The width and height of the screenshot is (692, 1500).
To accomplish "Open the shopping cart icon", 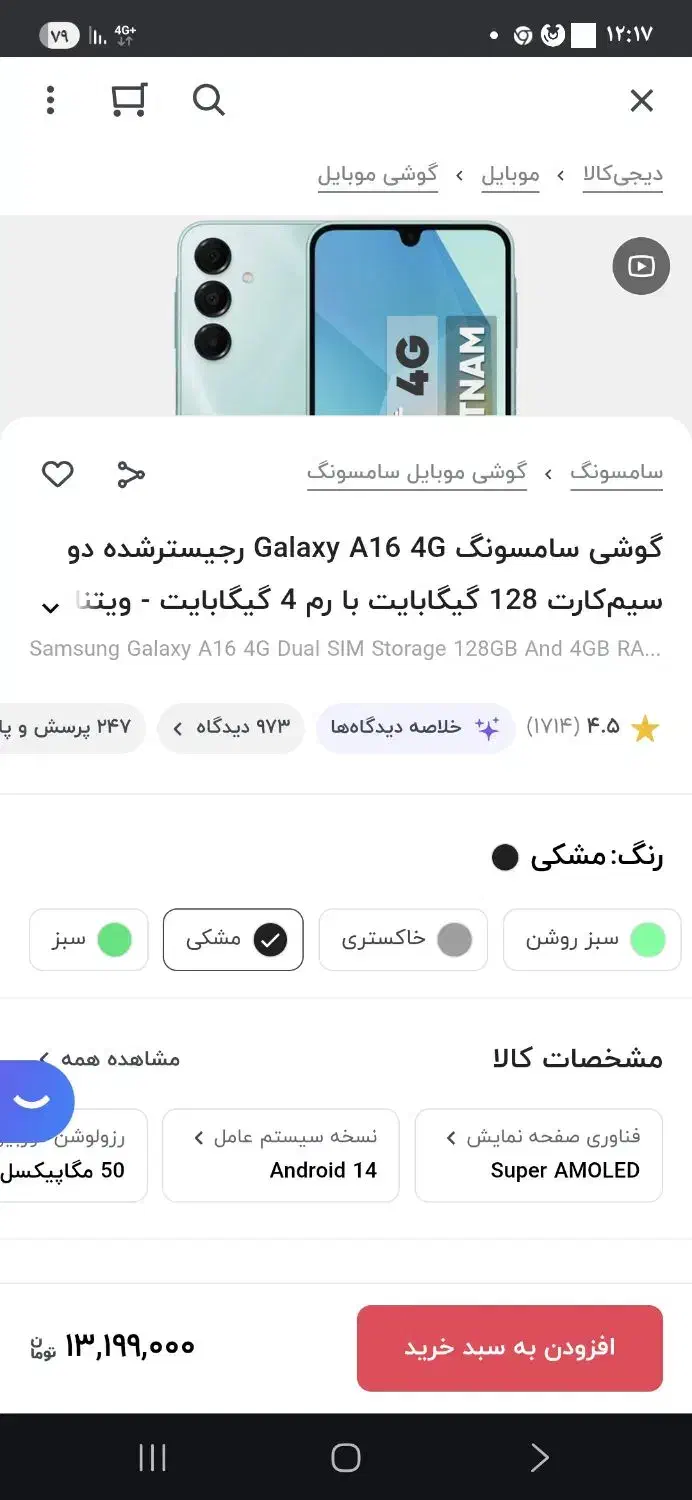I will coord(129,100).
